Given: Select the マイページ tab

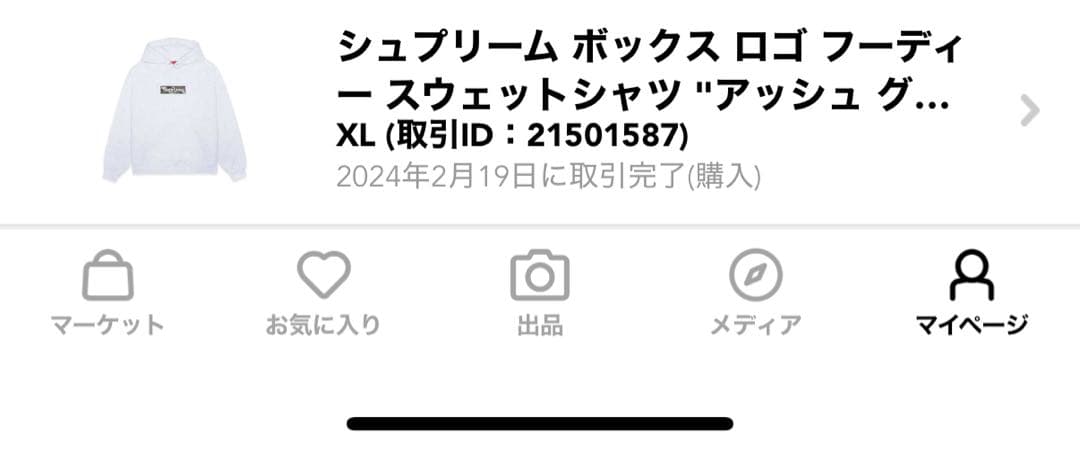Looking at the screenshot, I should (971, 293).
